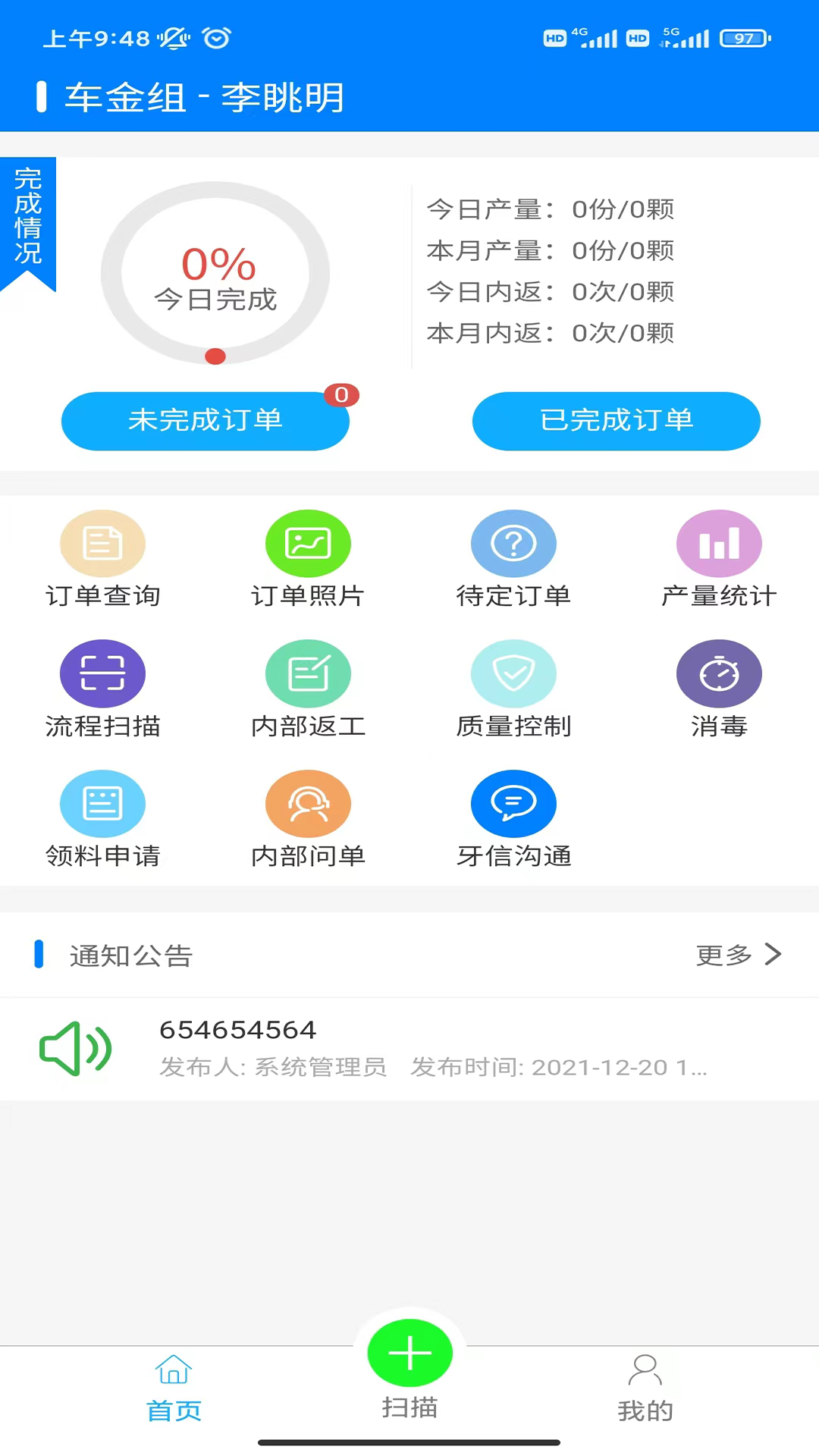
Task: Tap the green plus scan button
Action: (x=409, y=1353)
